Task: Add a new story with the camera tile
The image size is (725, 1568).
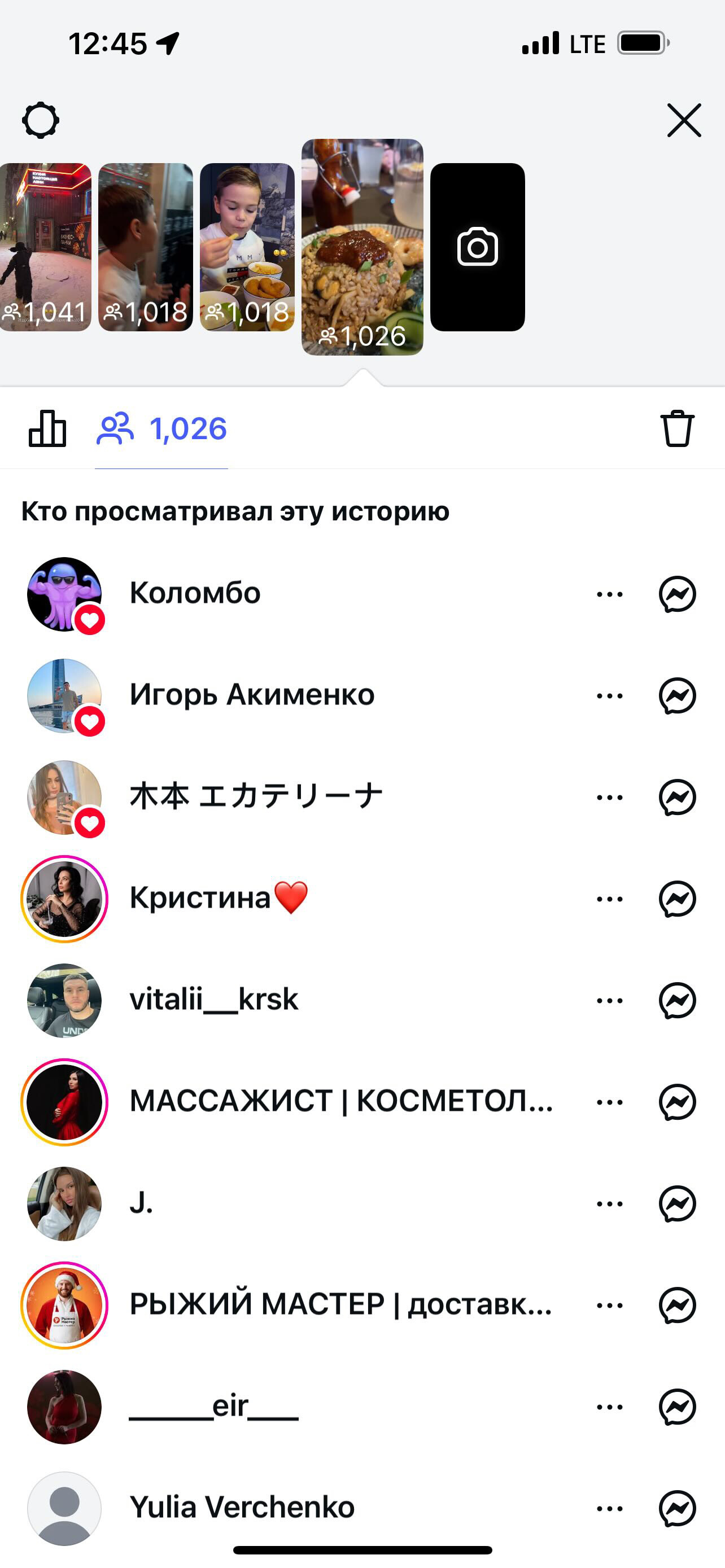Action: coord(477,247)
